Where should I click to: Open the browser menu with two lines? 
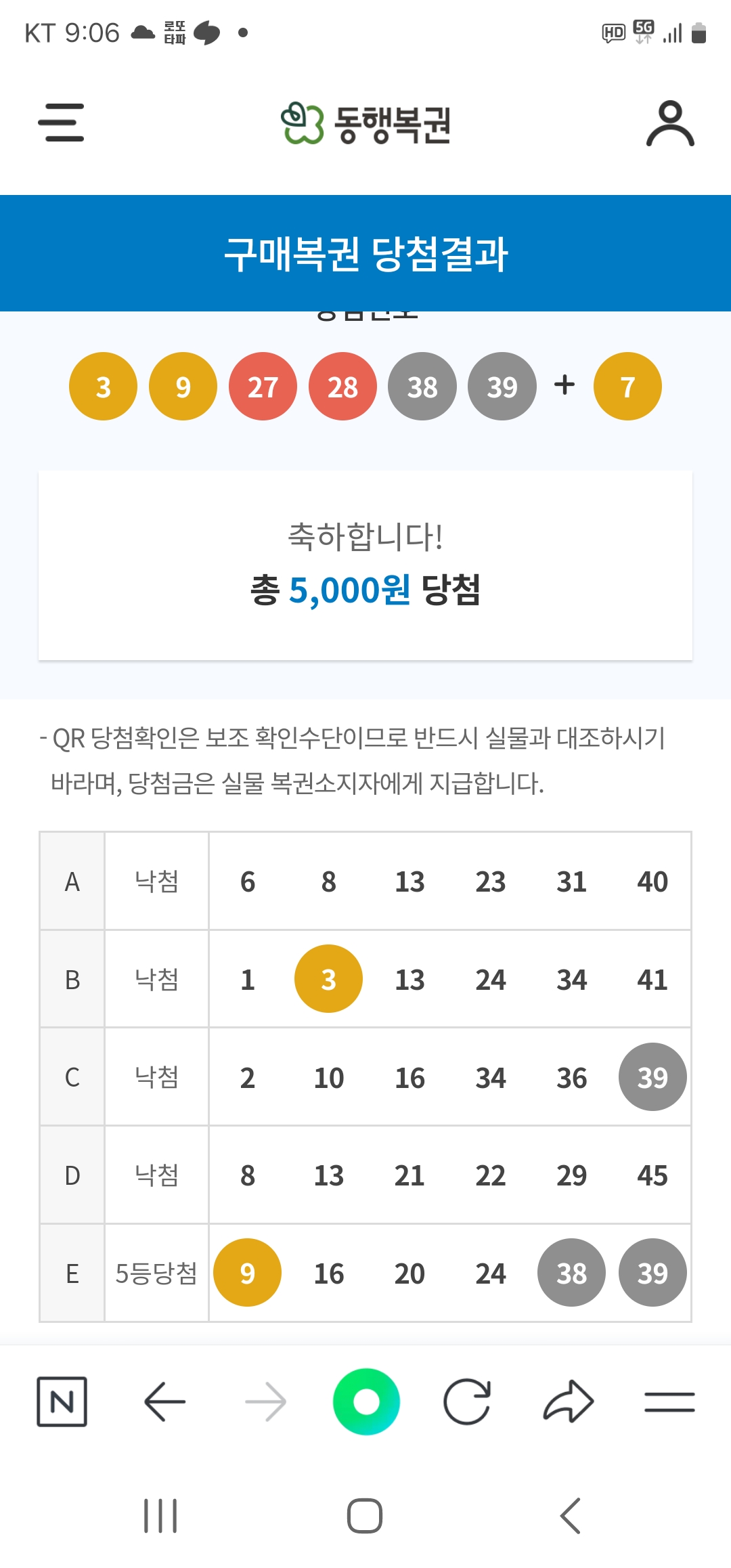coord(669,1401)
